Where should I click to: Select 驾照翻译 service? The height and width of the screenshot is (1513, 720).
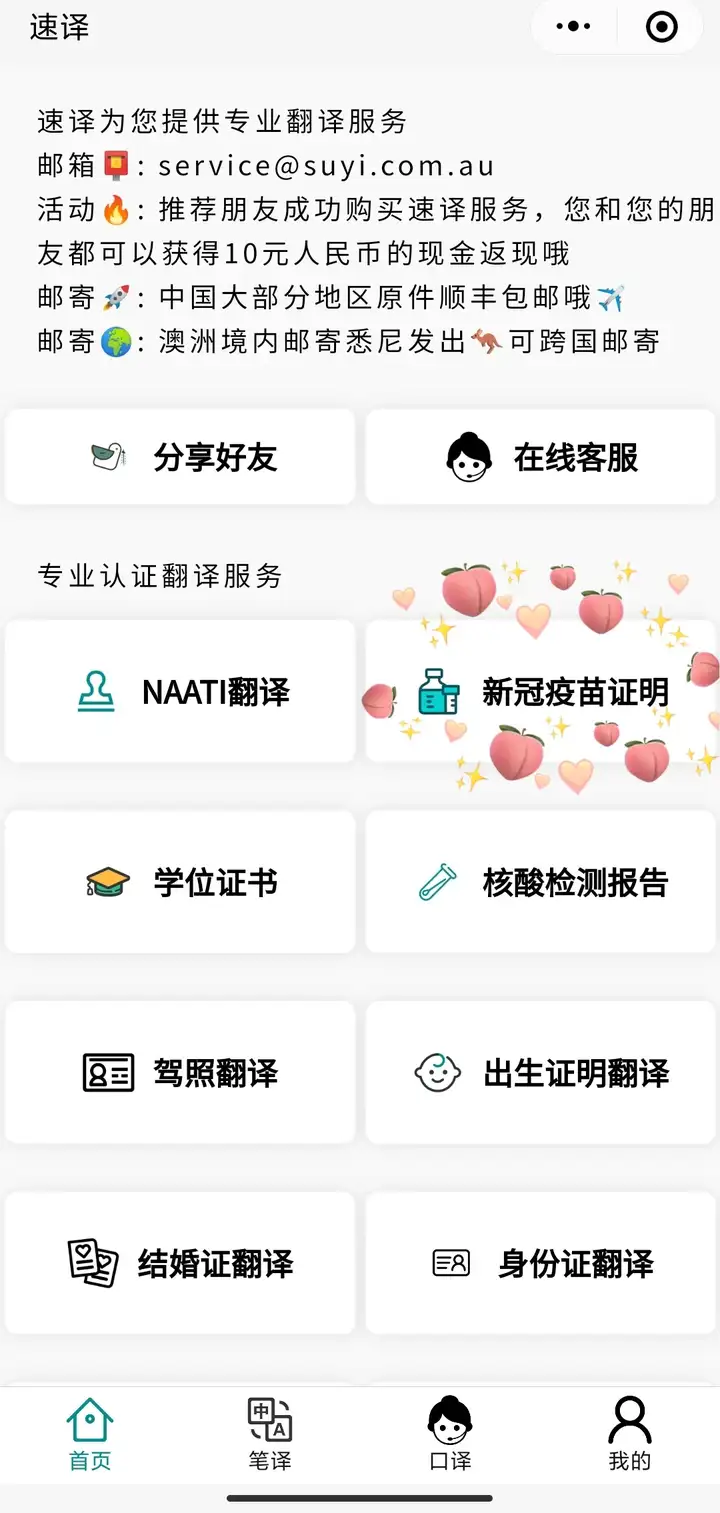(x=180, y=1073)
